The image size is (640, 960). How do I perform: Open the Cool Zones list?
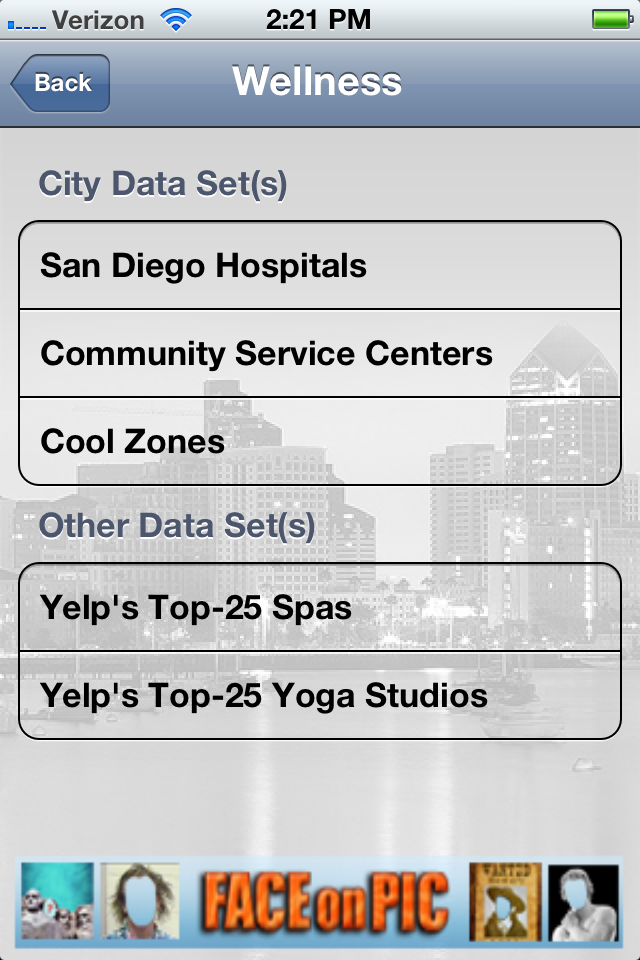click(x=320, y=441)
